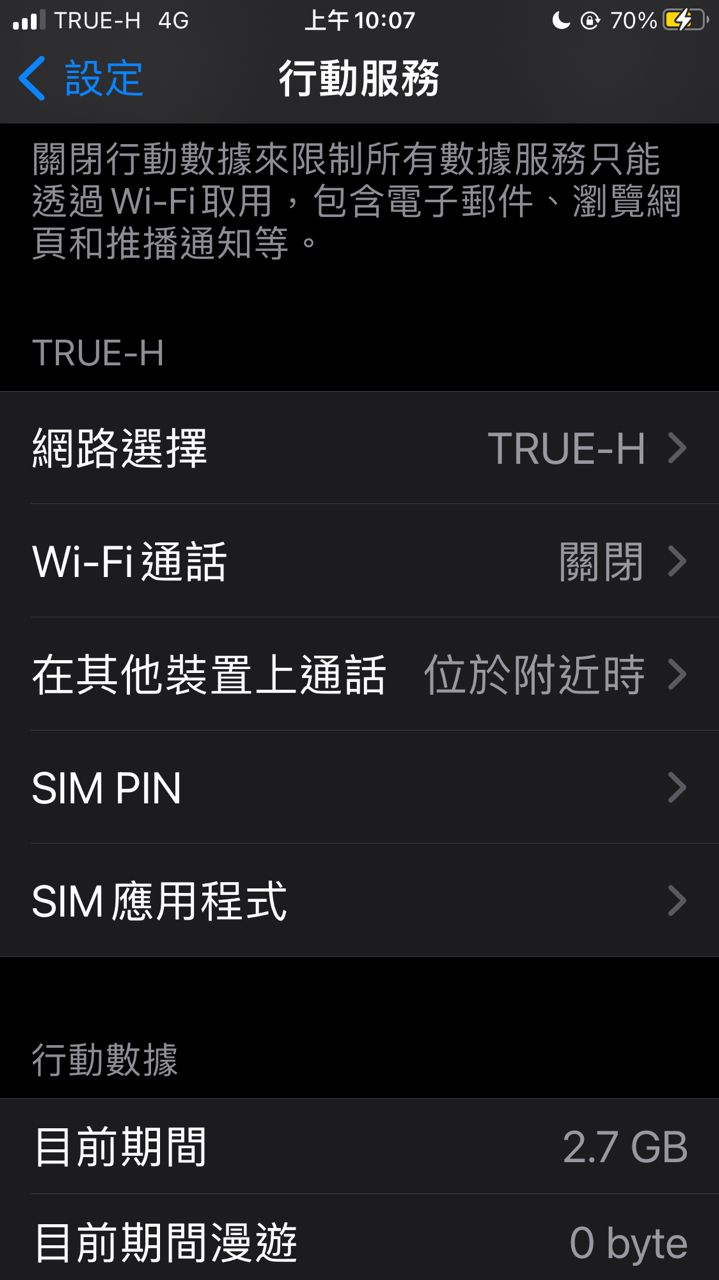Open Wi-Fi 通話 settings
The image size is (719, 1280).
point(359,561)
